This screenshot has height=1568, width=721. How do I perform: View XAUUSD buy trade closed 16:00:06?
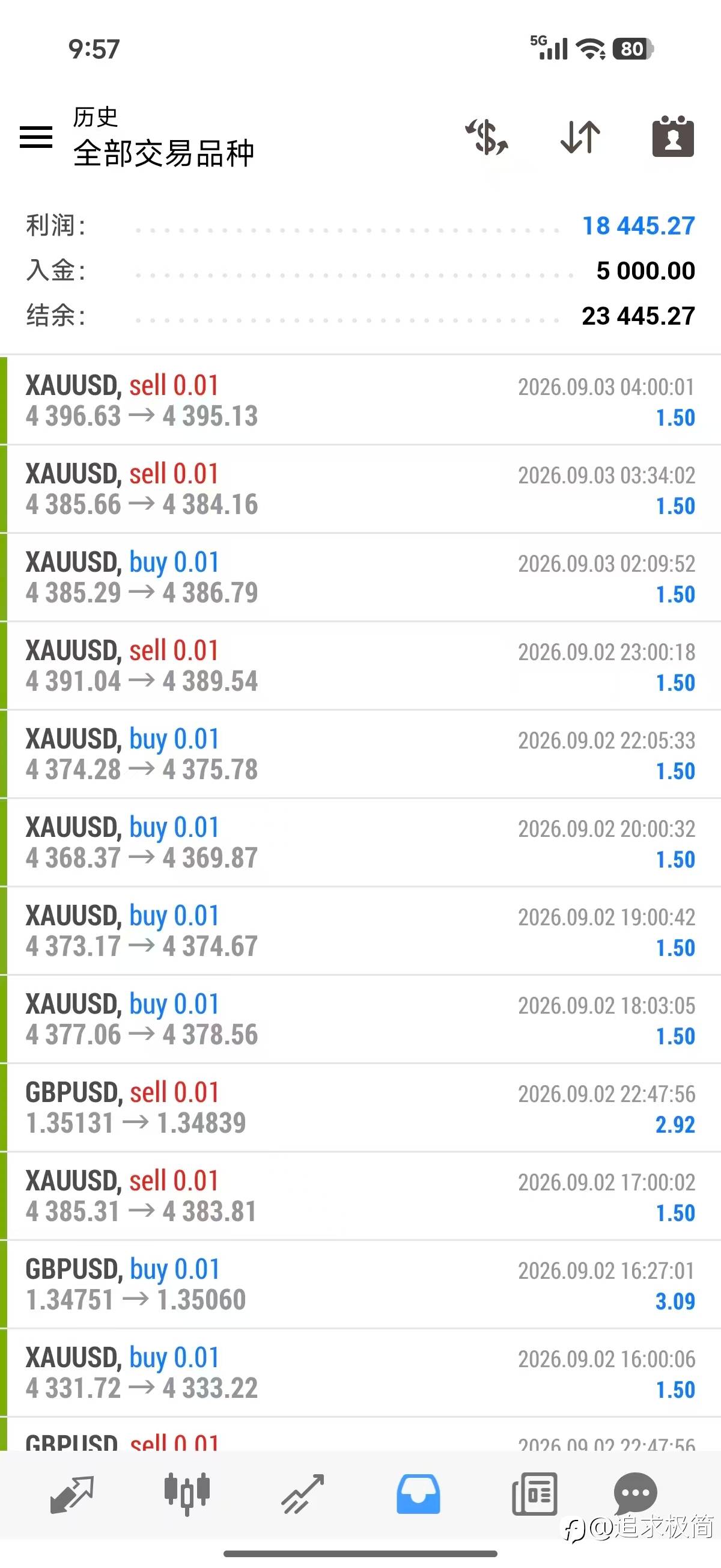point(360,1373)
